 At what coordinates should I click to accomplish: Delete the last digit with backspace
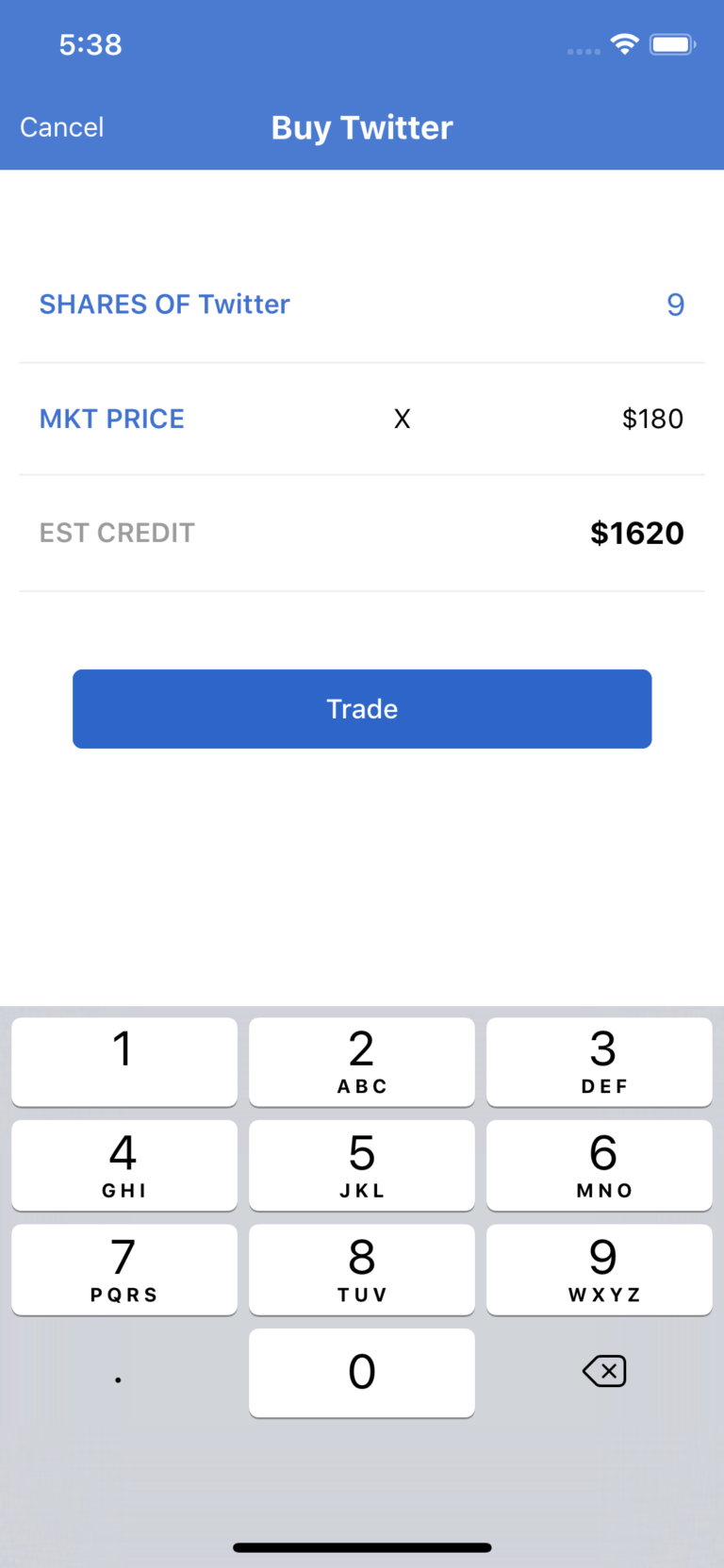603,1371
